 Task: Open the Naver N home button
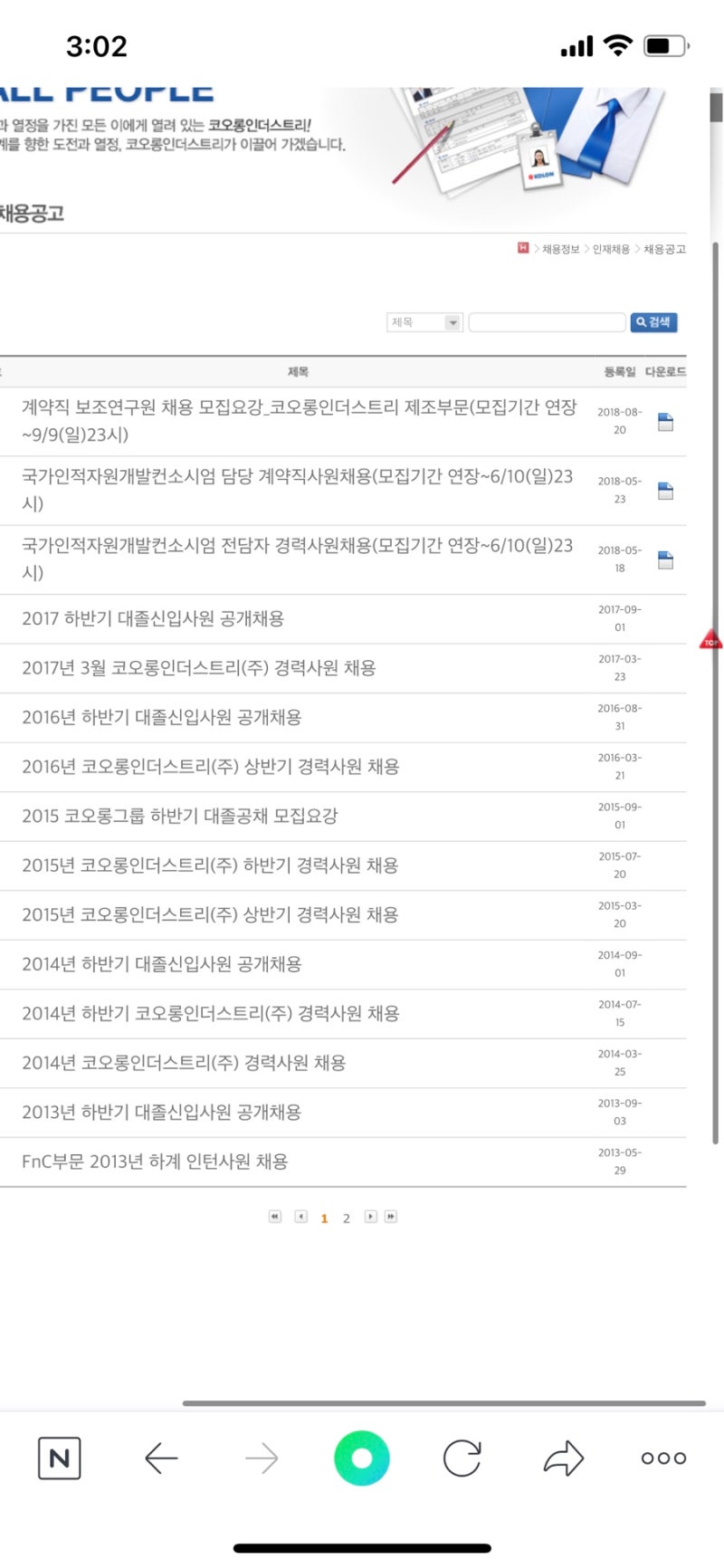click(x=59, y=1458)
